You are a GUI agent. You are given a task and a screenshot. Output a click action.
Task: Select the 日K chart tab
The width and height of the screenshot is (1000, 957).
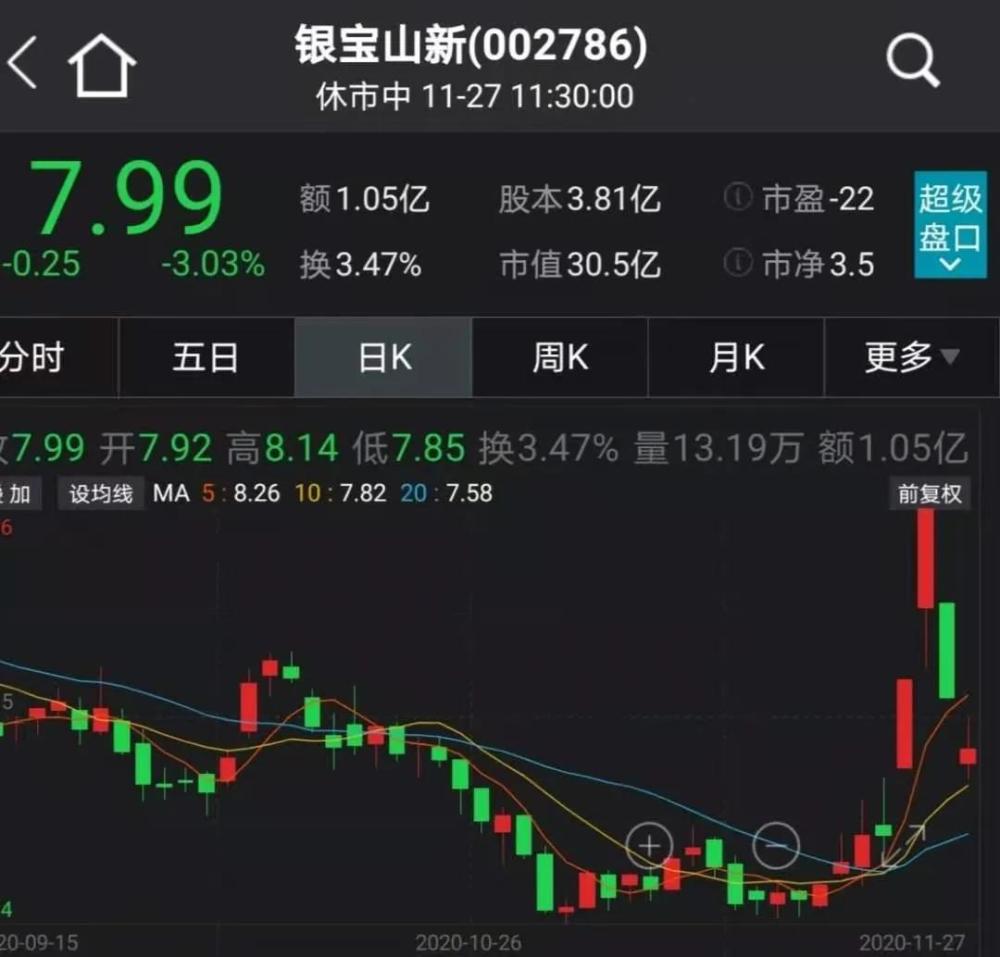tap(383, 357)
